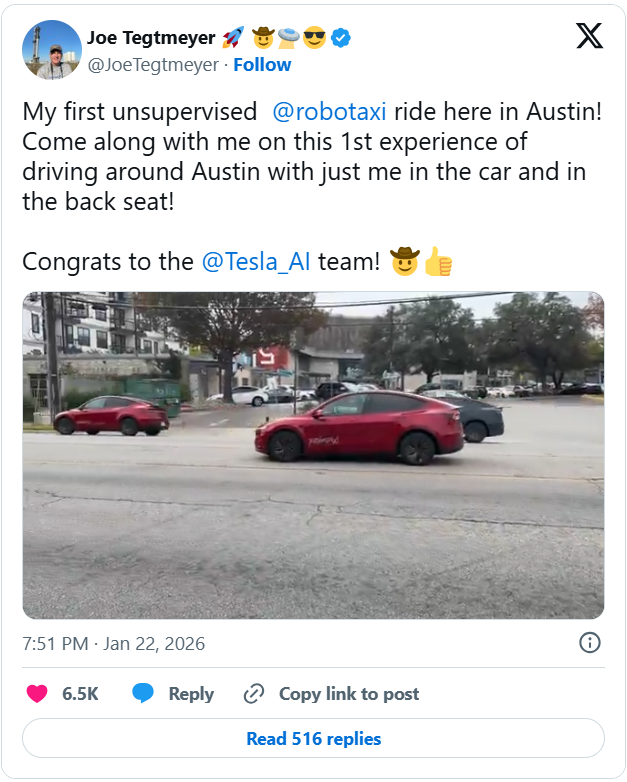This screenshot has width=627, height=782.
Task: Open the 7:51 PM · Jan 22, 2026 timestamp
Action: pos(113,643)
